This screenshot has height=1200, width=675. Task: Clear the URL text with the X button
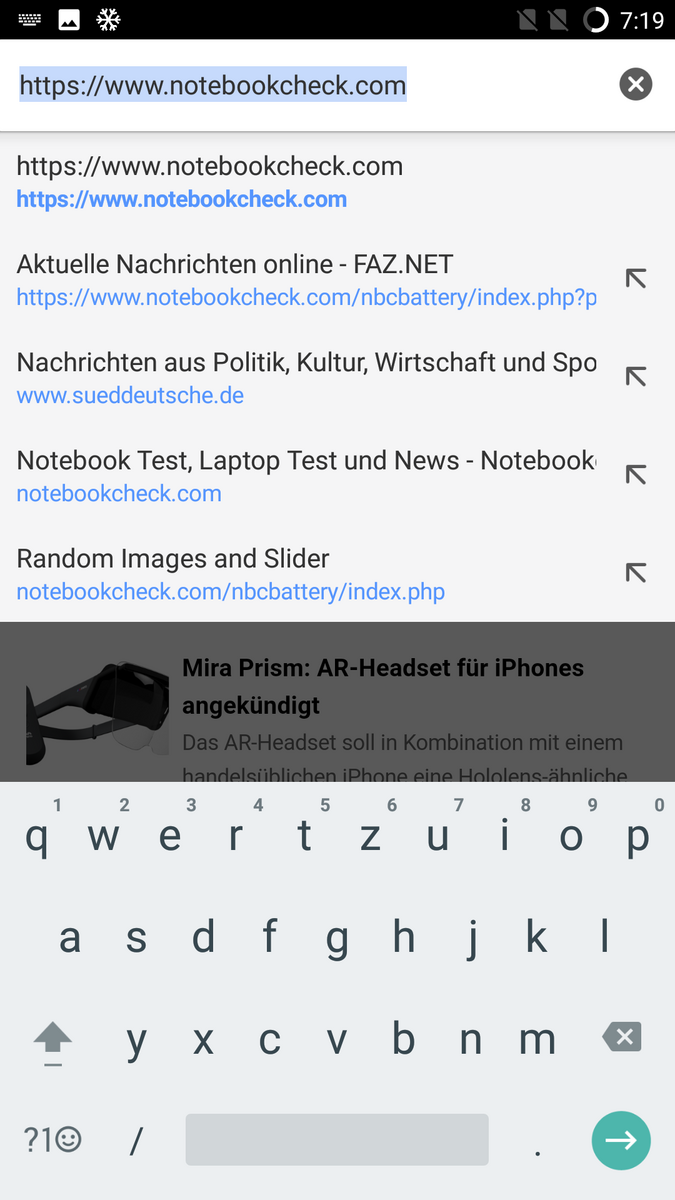(635, 85)
